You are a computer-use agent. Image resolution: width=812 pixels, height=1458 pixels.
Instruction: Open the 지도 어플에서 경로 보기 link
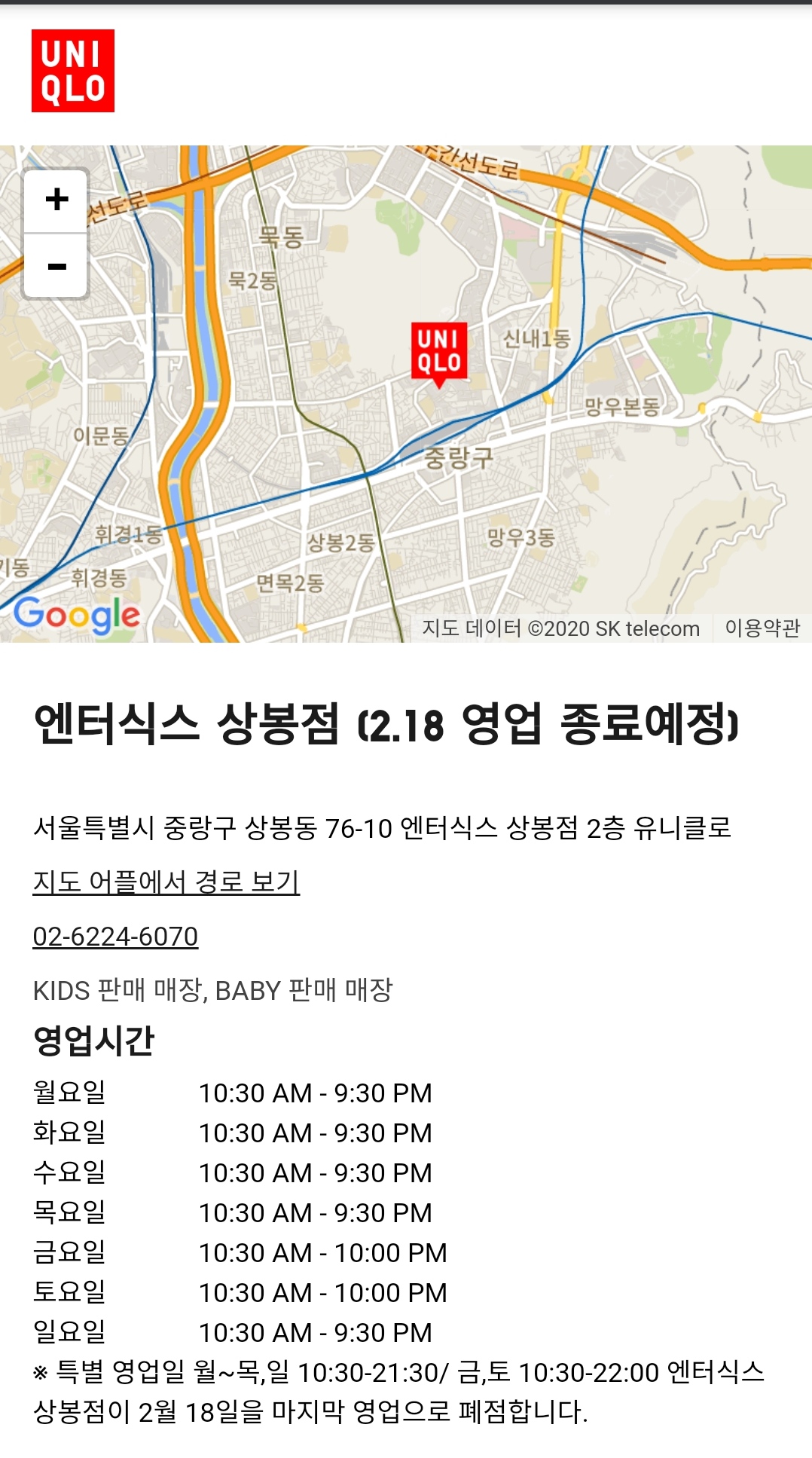[x=166, y=882]
